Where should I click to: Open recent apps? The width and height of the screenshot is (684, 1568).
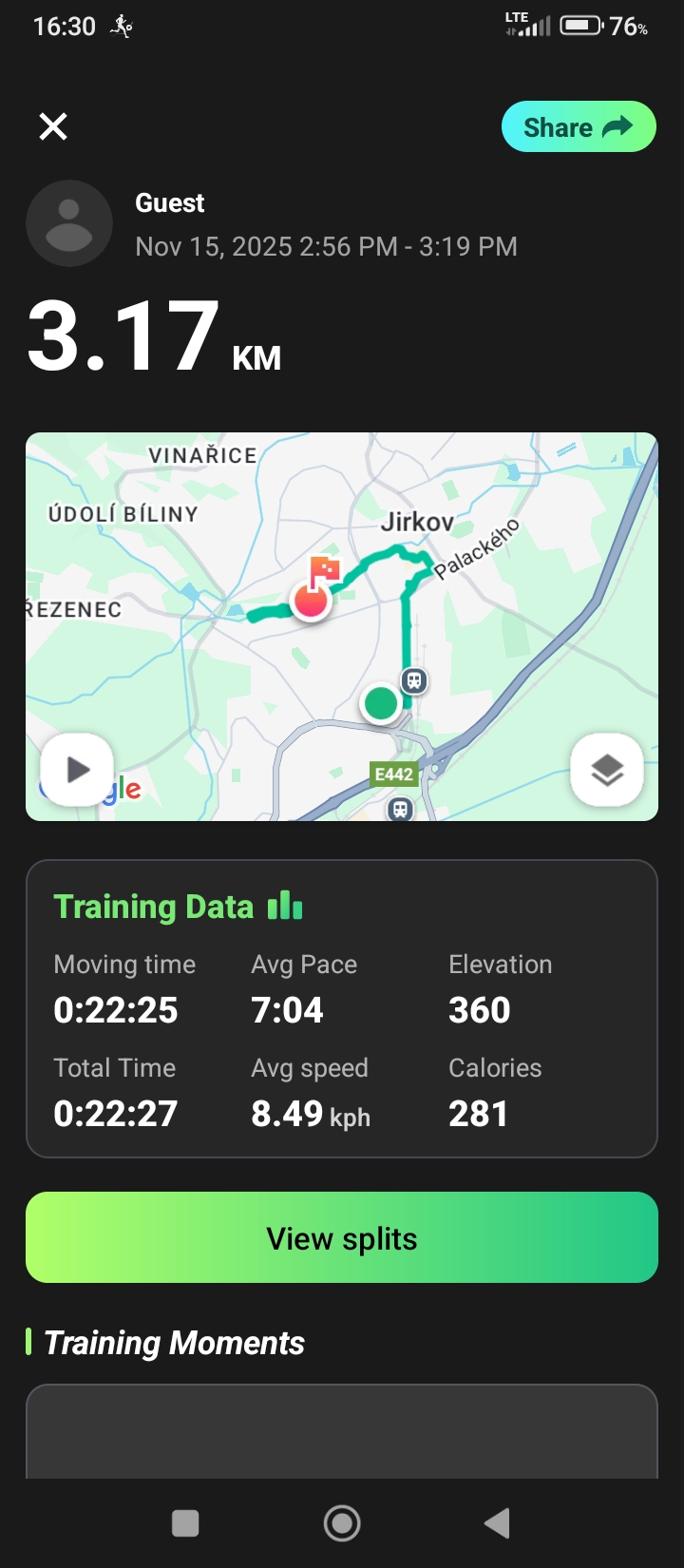(x=185, y=1523)
